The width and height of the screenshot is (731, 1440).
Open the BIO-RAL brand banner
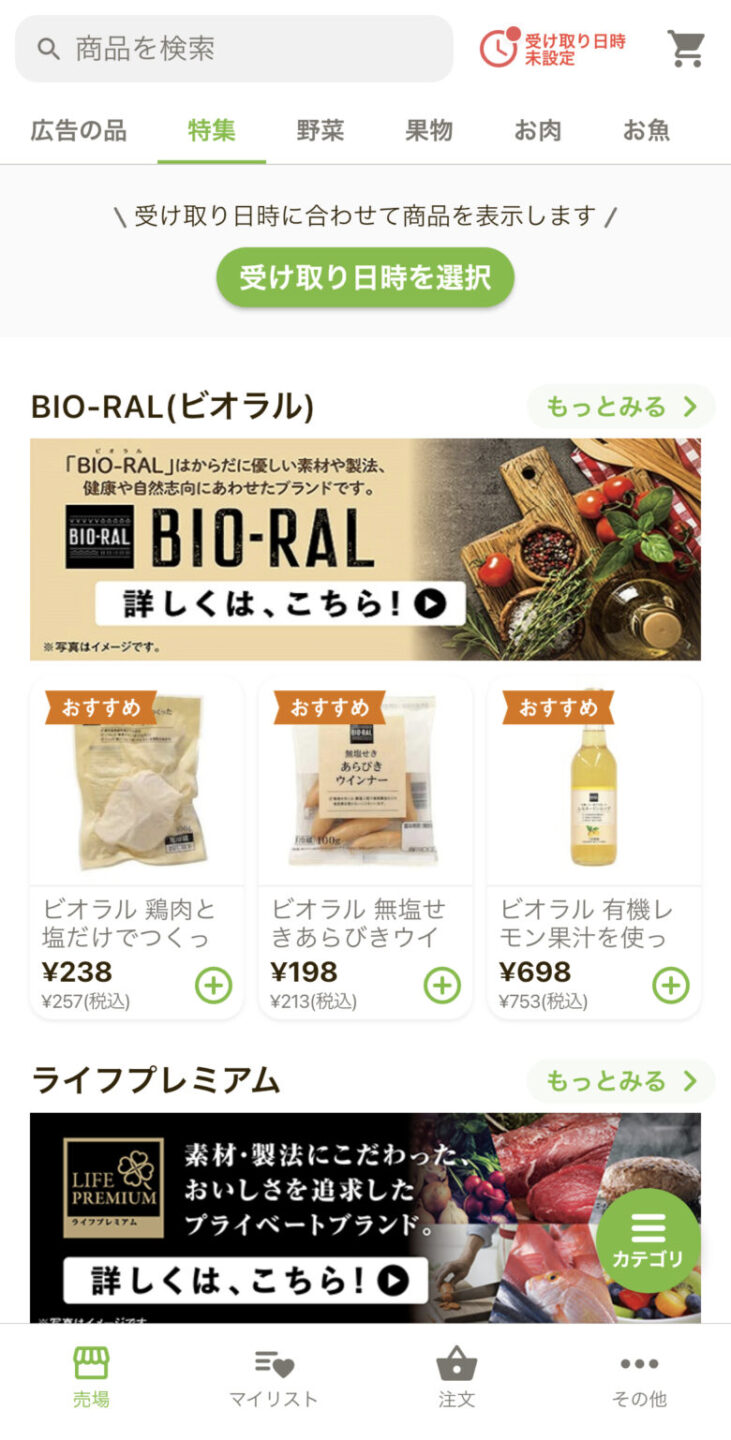pyautogui.click(x=365, y=549)
